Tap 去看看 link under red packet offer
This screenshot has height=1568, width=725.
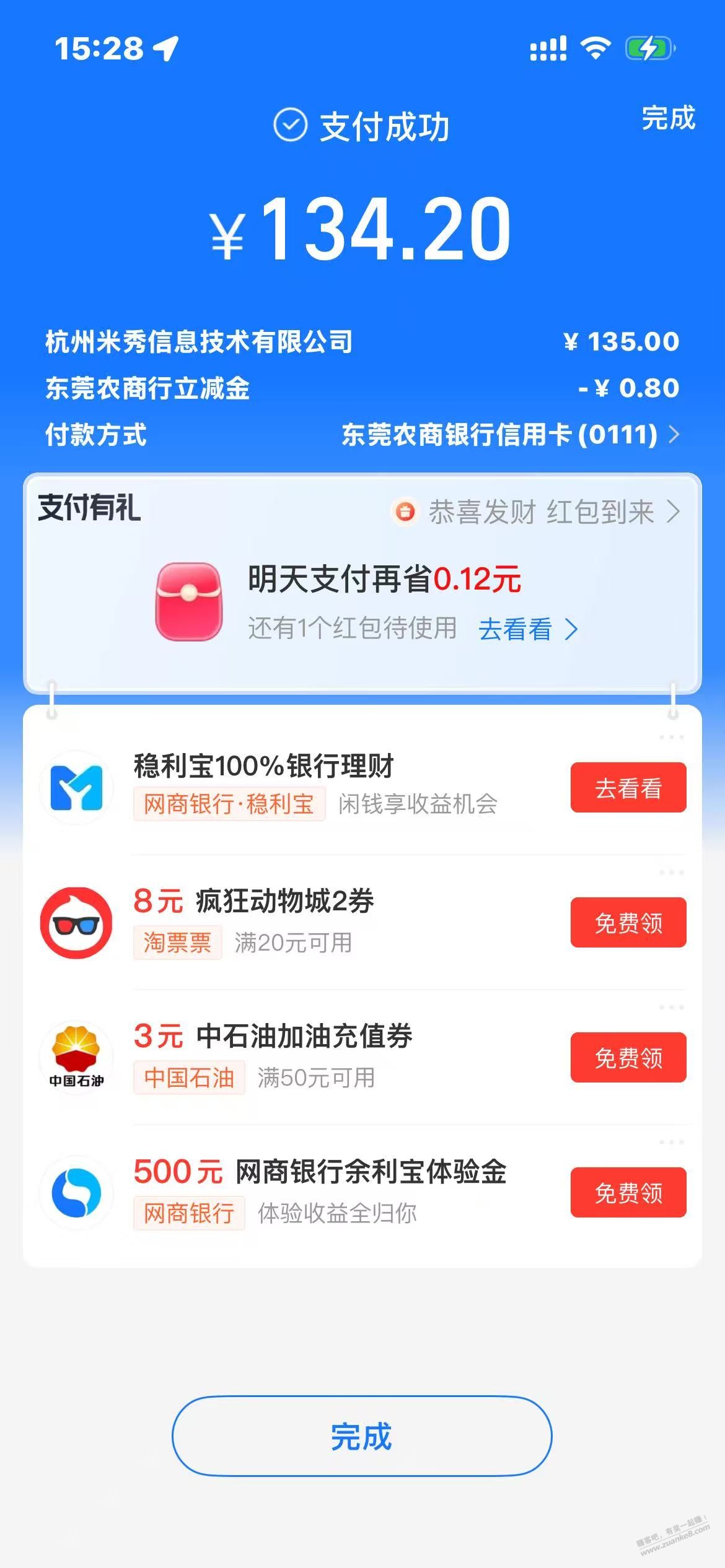pyautogui.click(x=527, y=630)
